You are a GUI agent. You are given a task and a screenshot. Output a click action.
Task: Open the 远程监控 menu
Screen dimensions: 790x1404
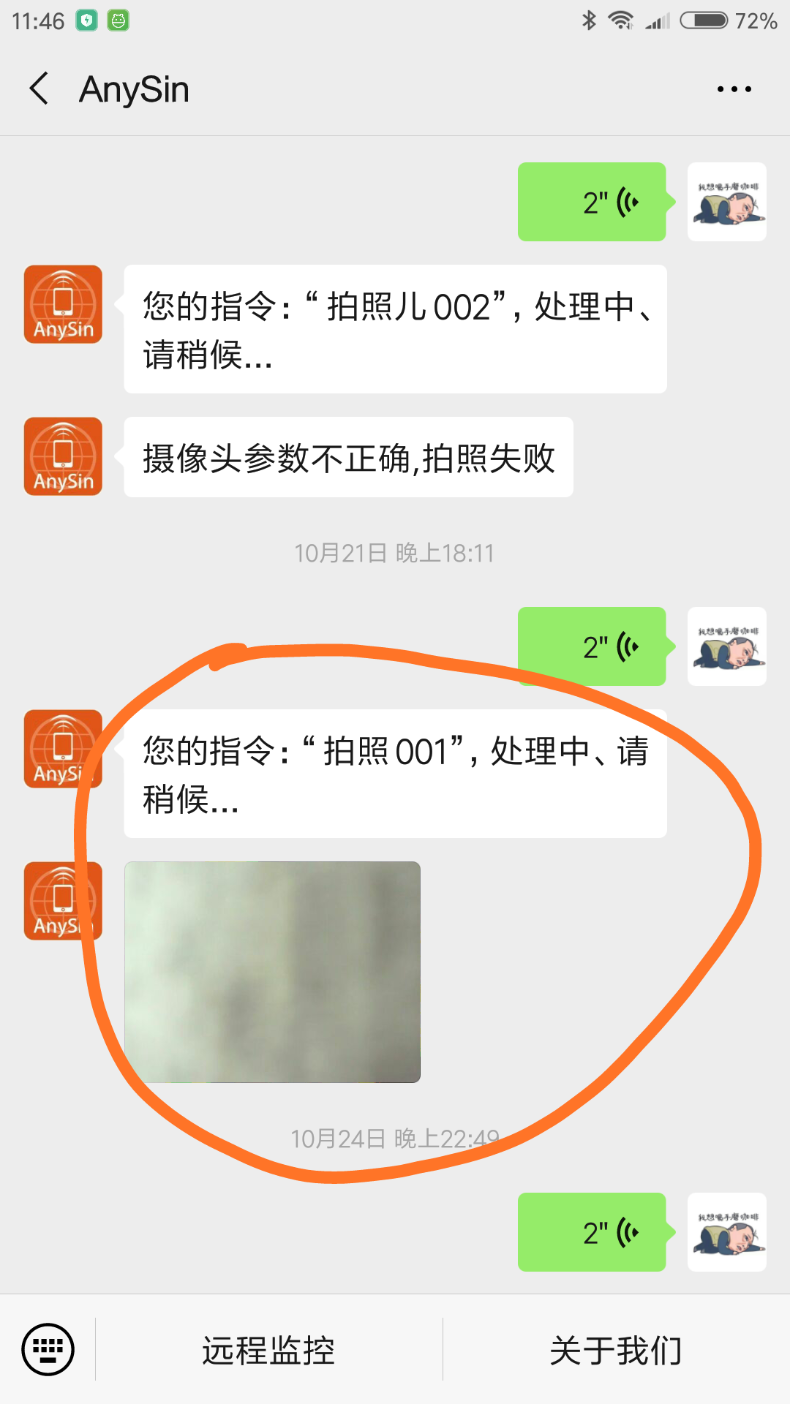[x=268, y=1350]
